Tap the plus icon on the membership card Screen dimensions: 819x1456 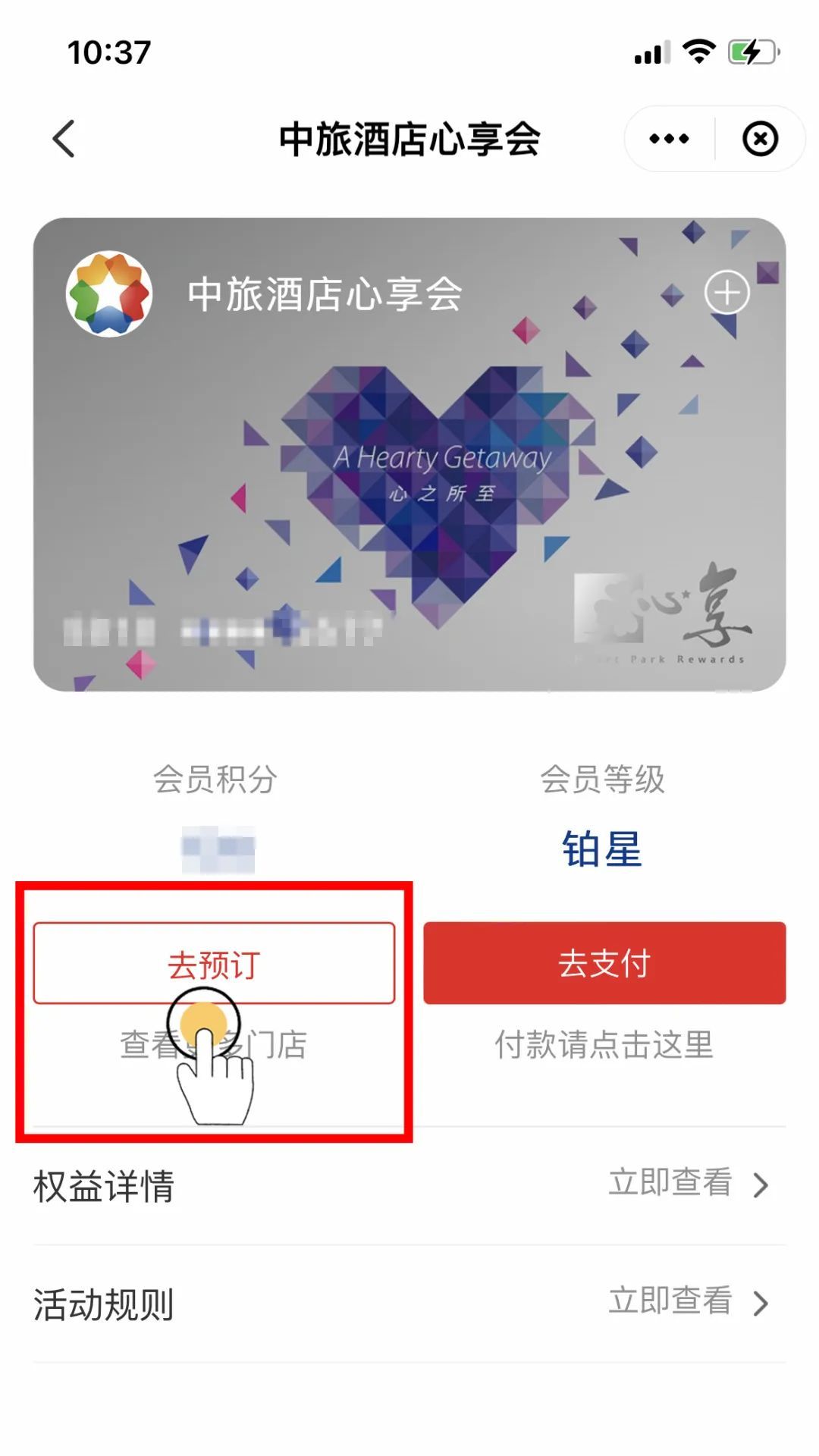pos(726,293)
